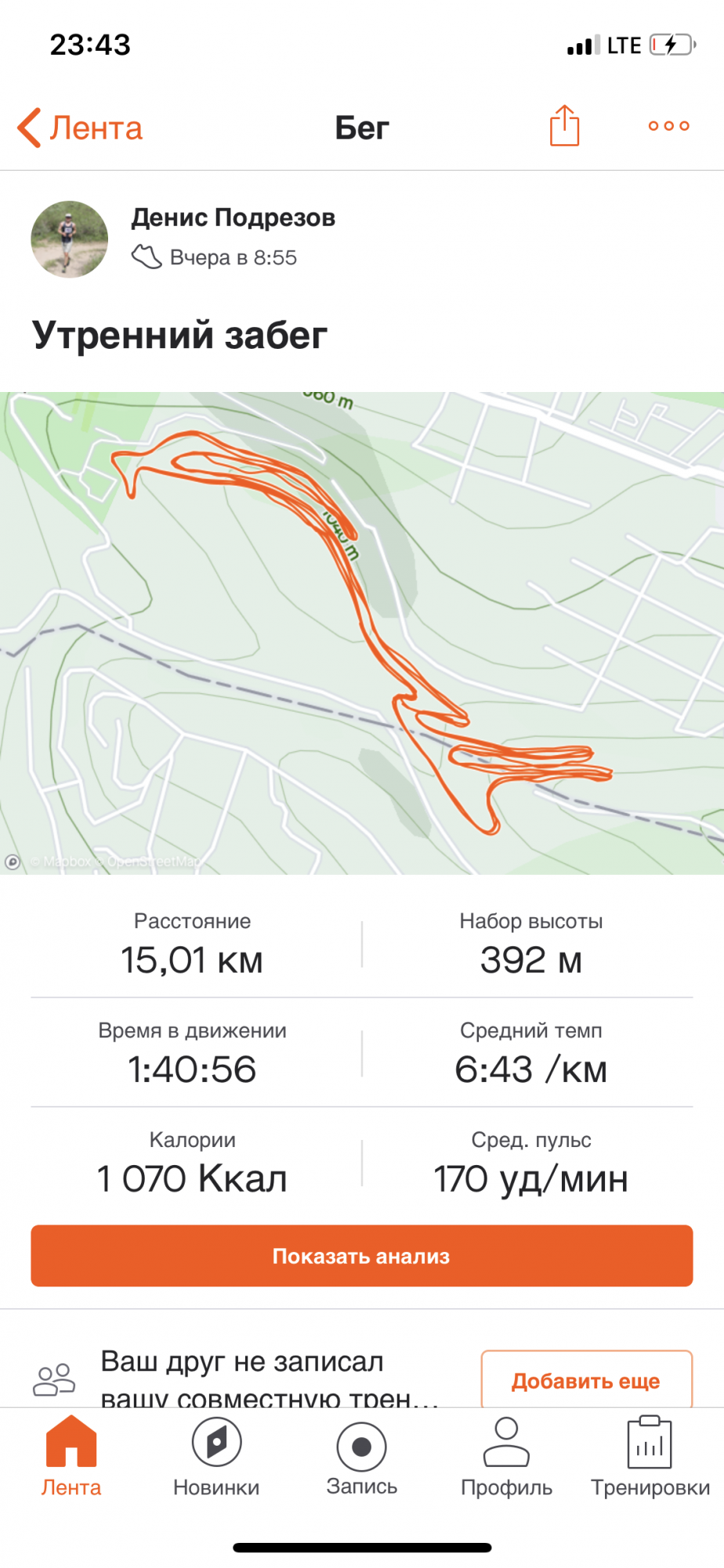Switch to the Профиль tab
Viewport: 724px width, 1568px height.
click(x=506, y=1457)
